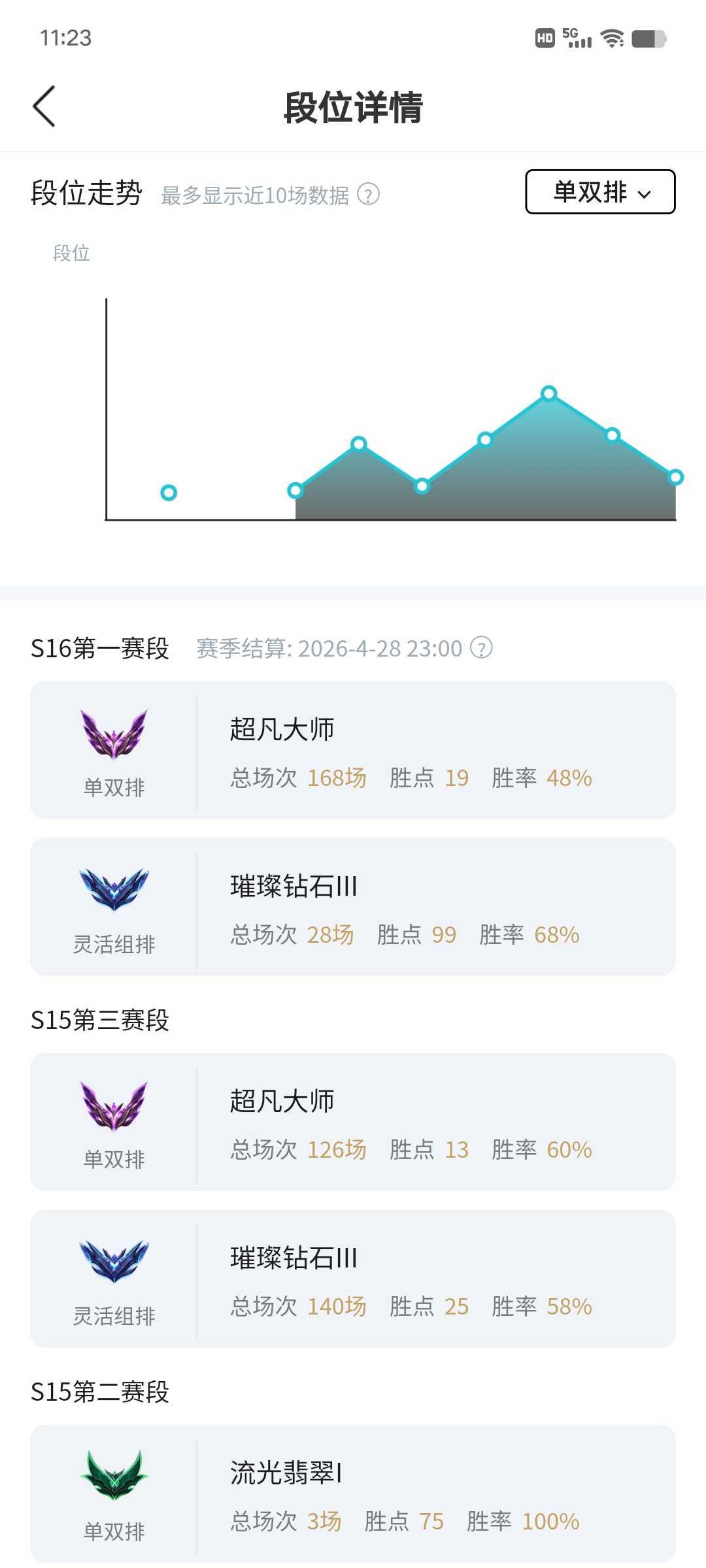
Task: Go back from the 段位详情 page
Action: 44,106
